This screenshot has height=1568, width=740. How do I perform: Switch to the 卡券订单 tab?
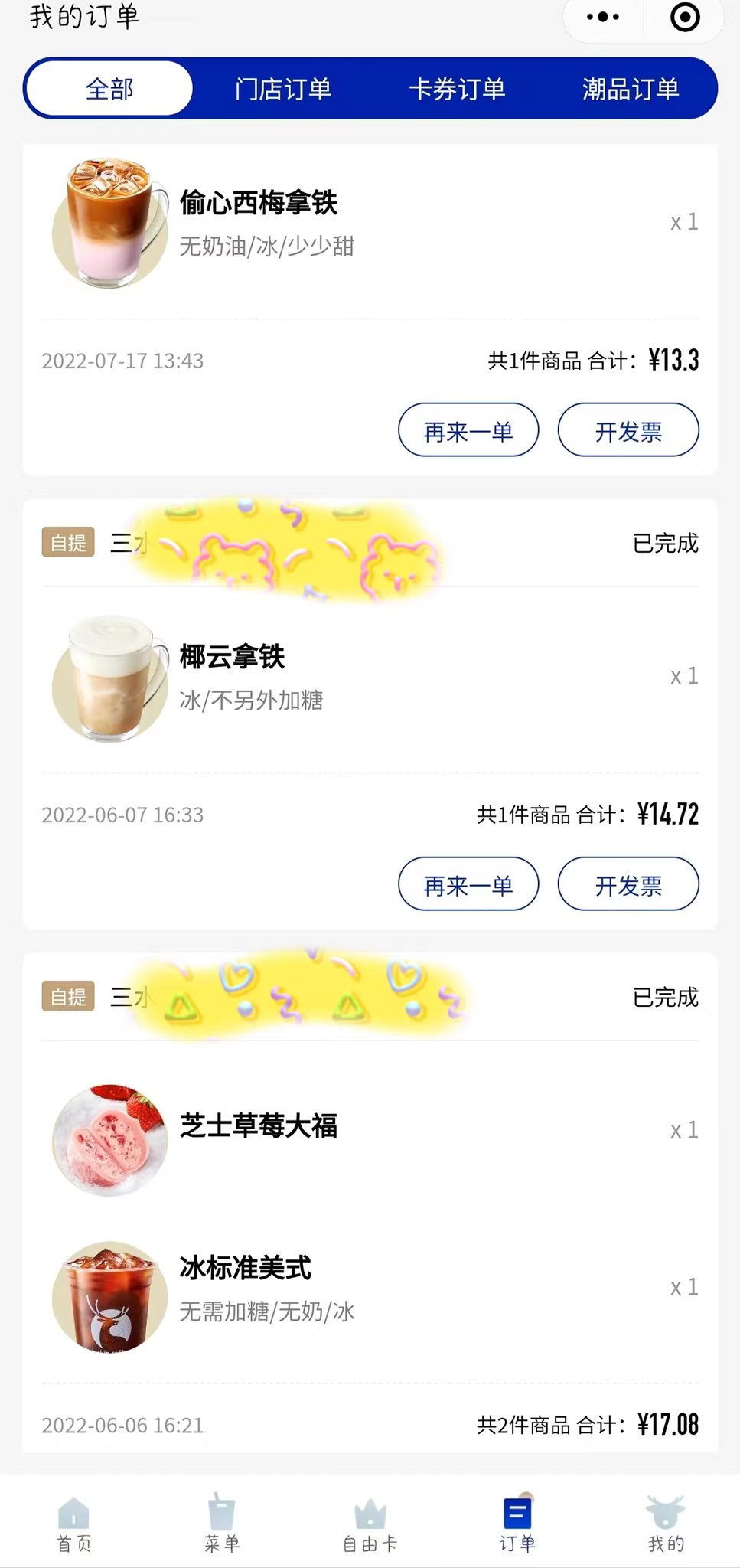[x=457, y=89]
